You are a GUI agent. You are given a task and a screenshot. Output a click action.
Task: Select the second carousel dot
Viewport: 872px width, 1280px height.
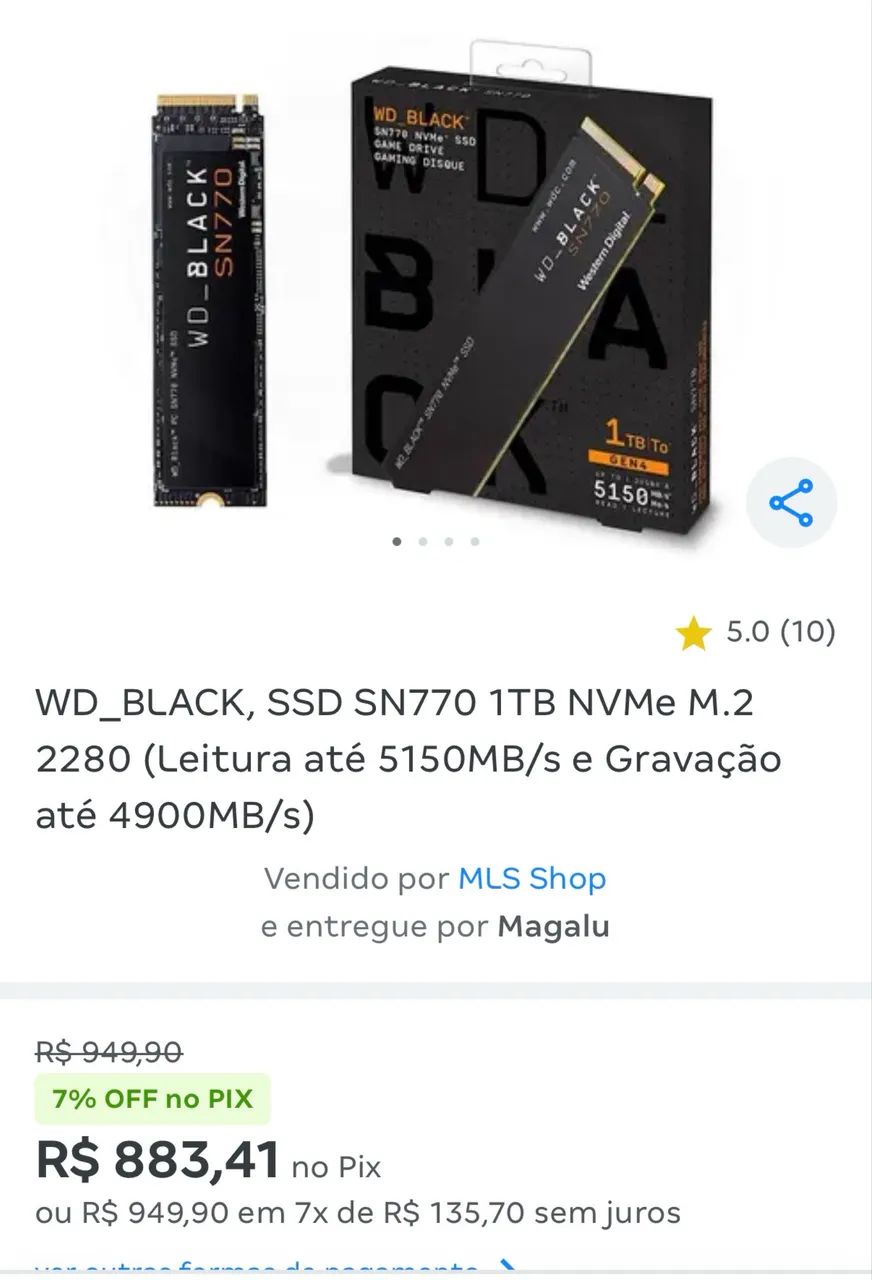(421, 540)
